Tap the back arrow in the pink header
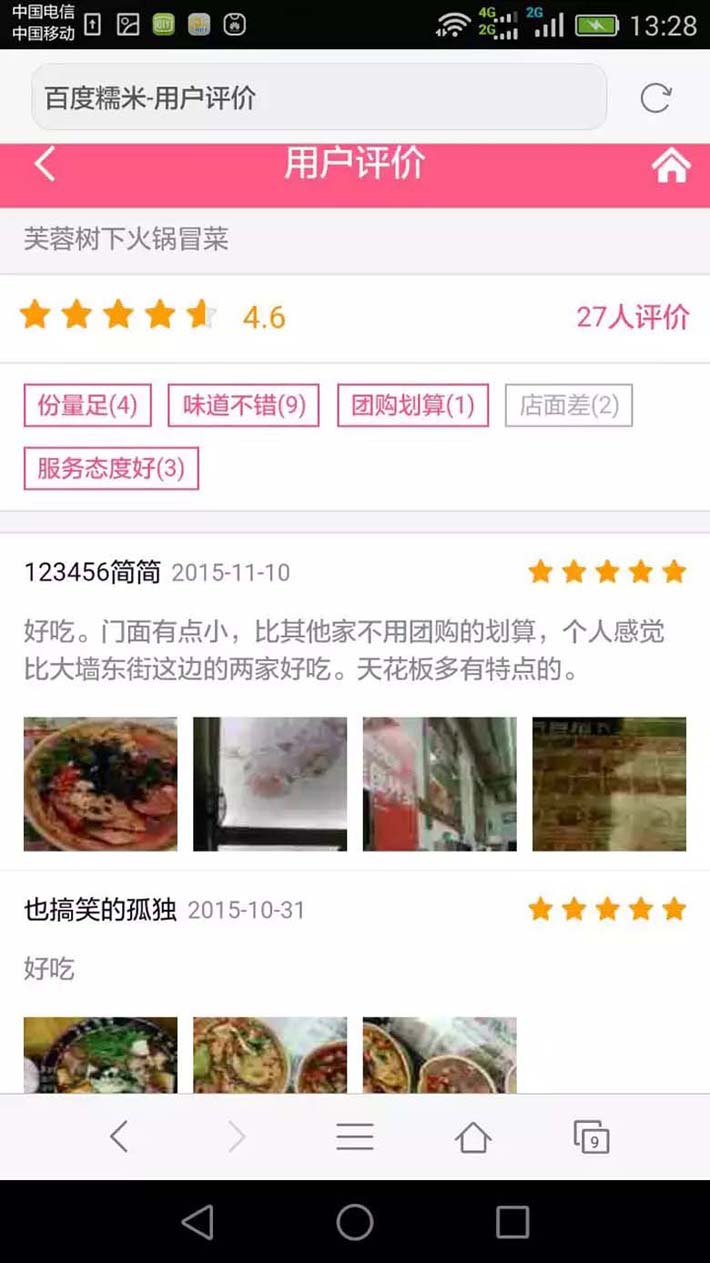The image size is (710, 1263). [44, 165]
